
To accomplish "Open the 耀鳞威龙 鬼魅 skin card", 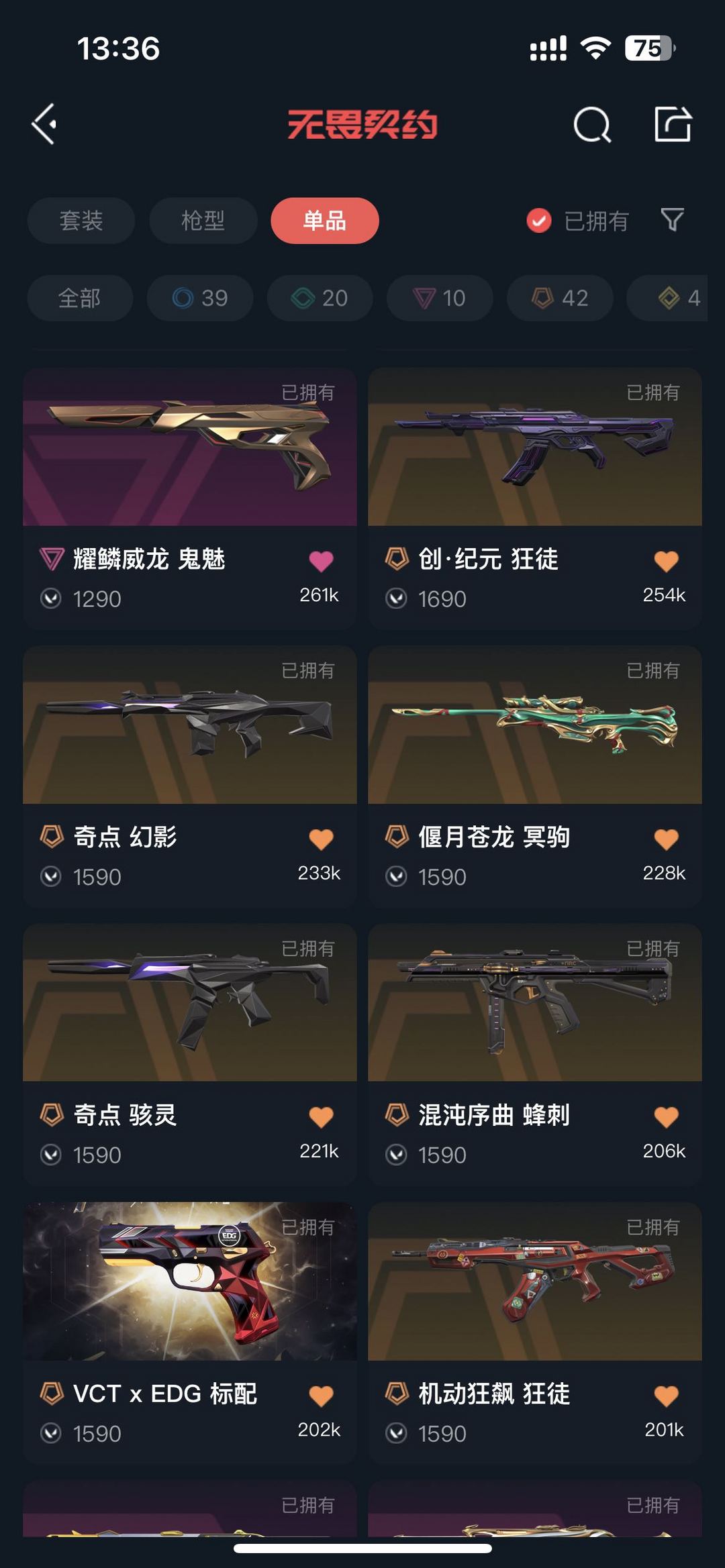I will 190,498.
